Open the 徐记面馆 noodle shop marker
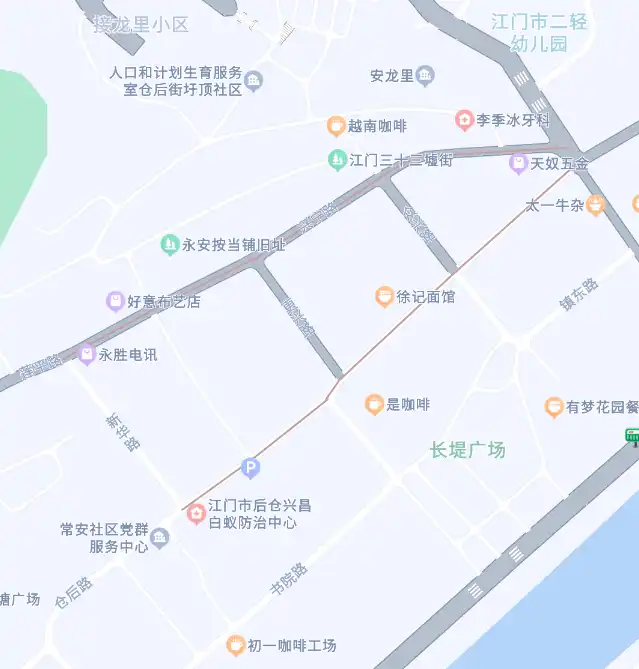Image resolution: width=639 pixels, height=669 pixels. click(384, 297)
